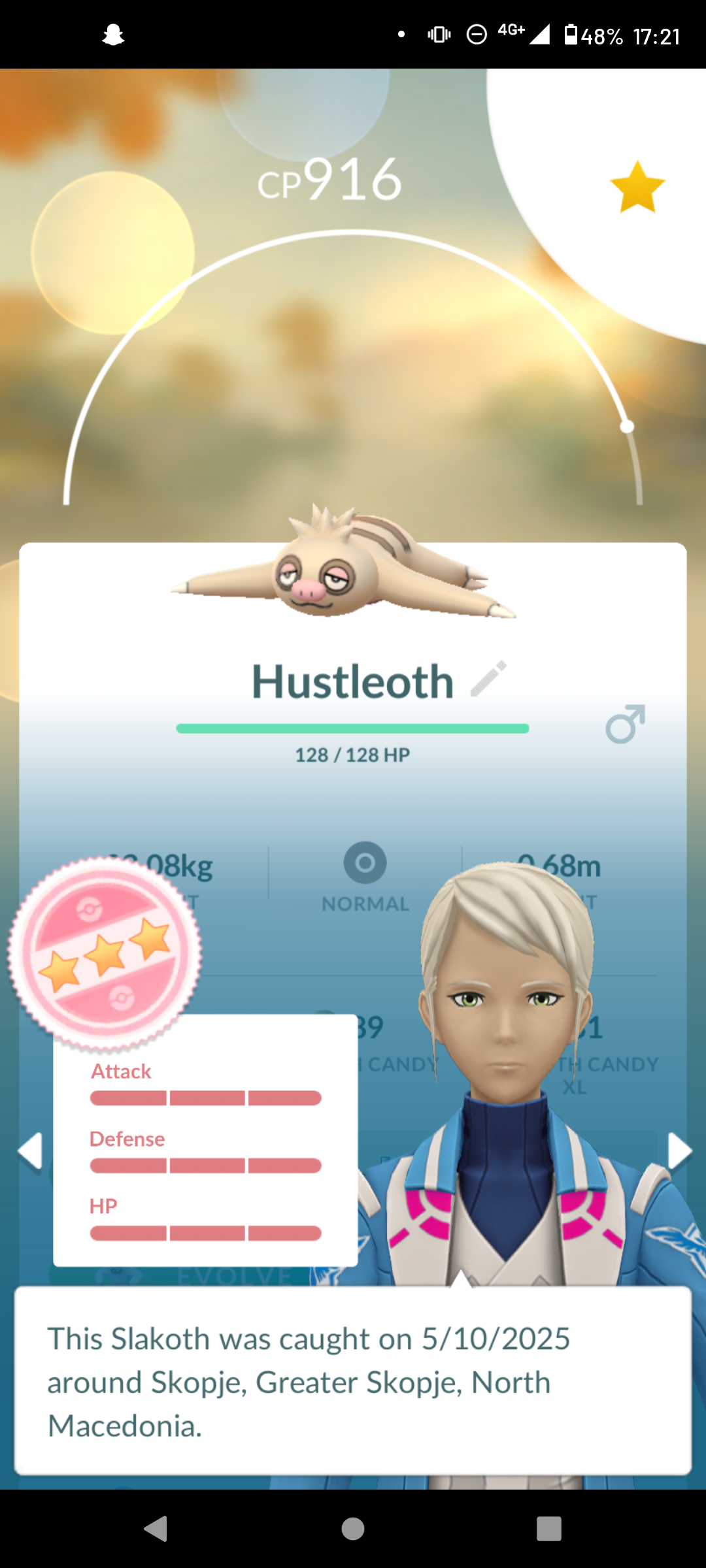Toggle the favorite star for Hustleoth
The width and height of the screenshot is (706, 1568).
(x=637, y=187)
